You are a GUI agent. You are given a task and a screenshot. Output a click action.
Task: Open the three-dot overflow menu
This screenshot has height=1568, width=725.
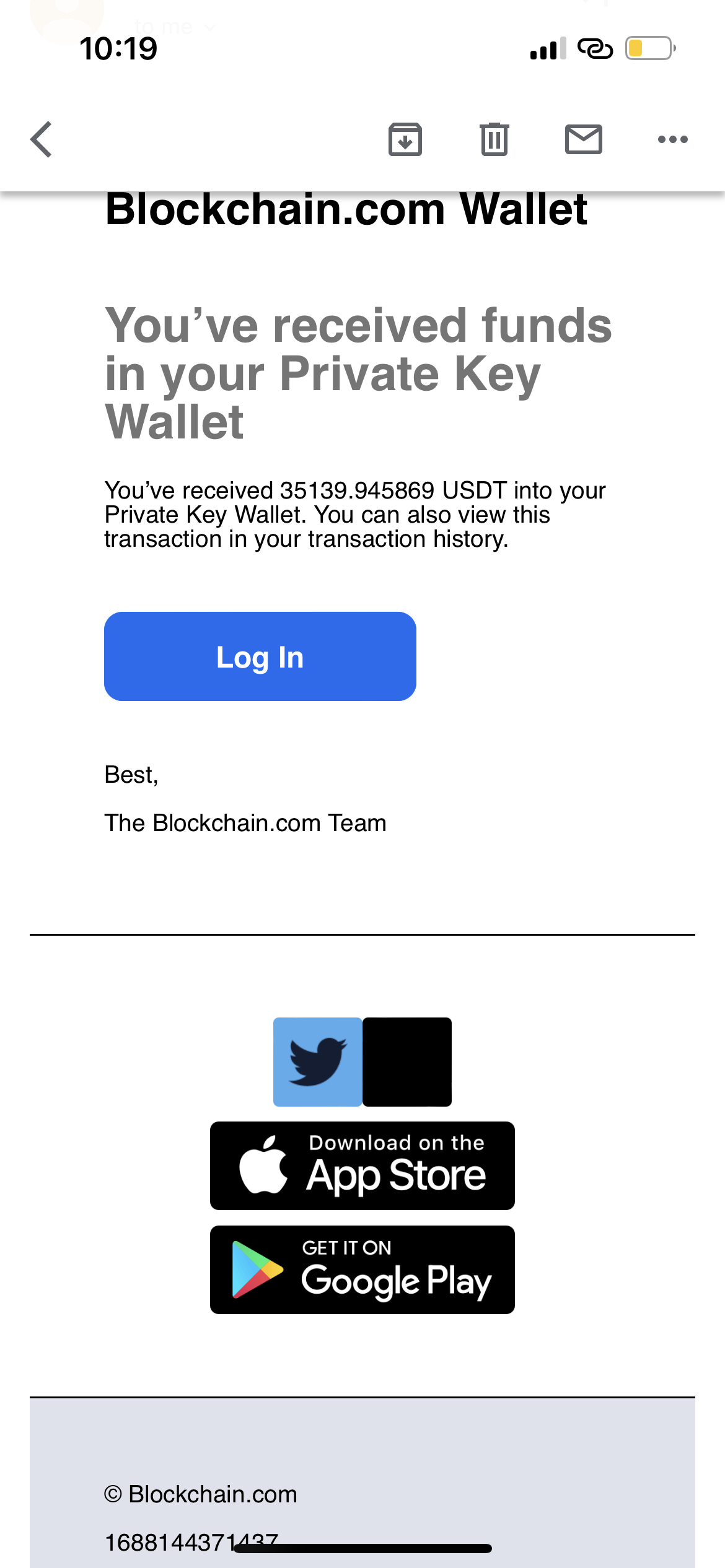tap(672, 139)
